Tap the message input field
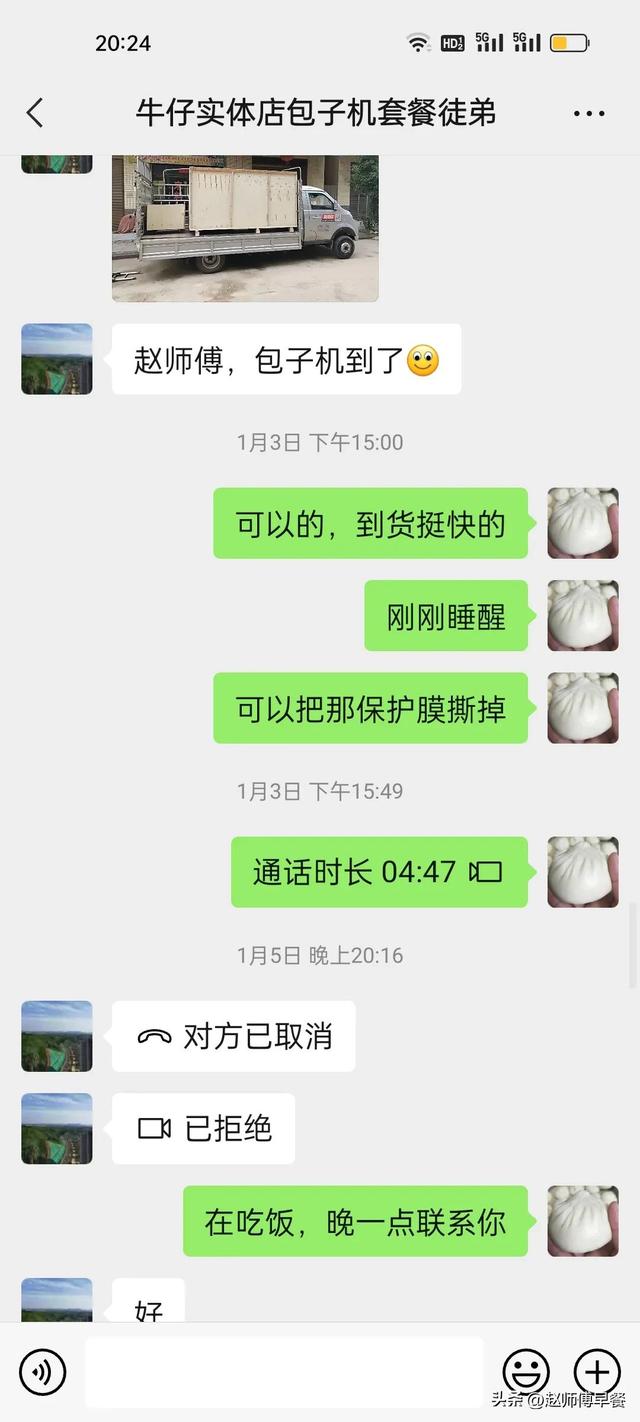The image size is (640, 1422). coord(284,1372)
